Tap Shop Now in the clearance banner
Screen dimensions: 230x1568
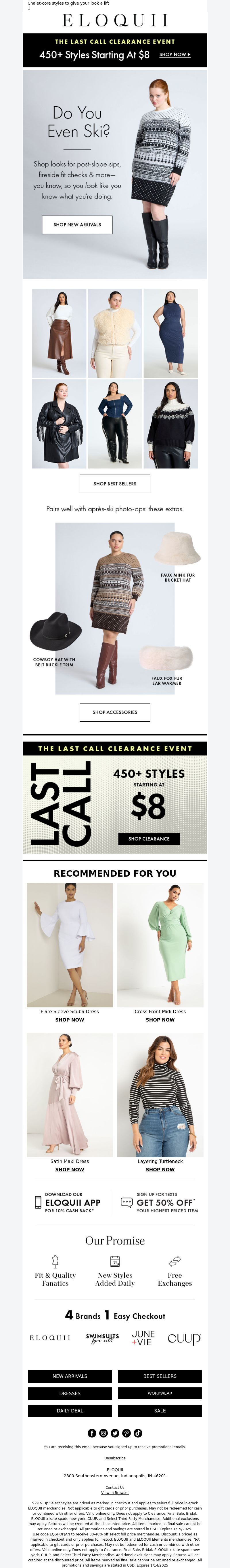point(175,55)
